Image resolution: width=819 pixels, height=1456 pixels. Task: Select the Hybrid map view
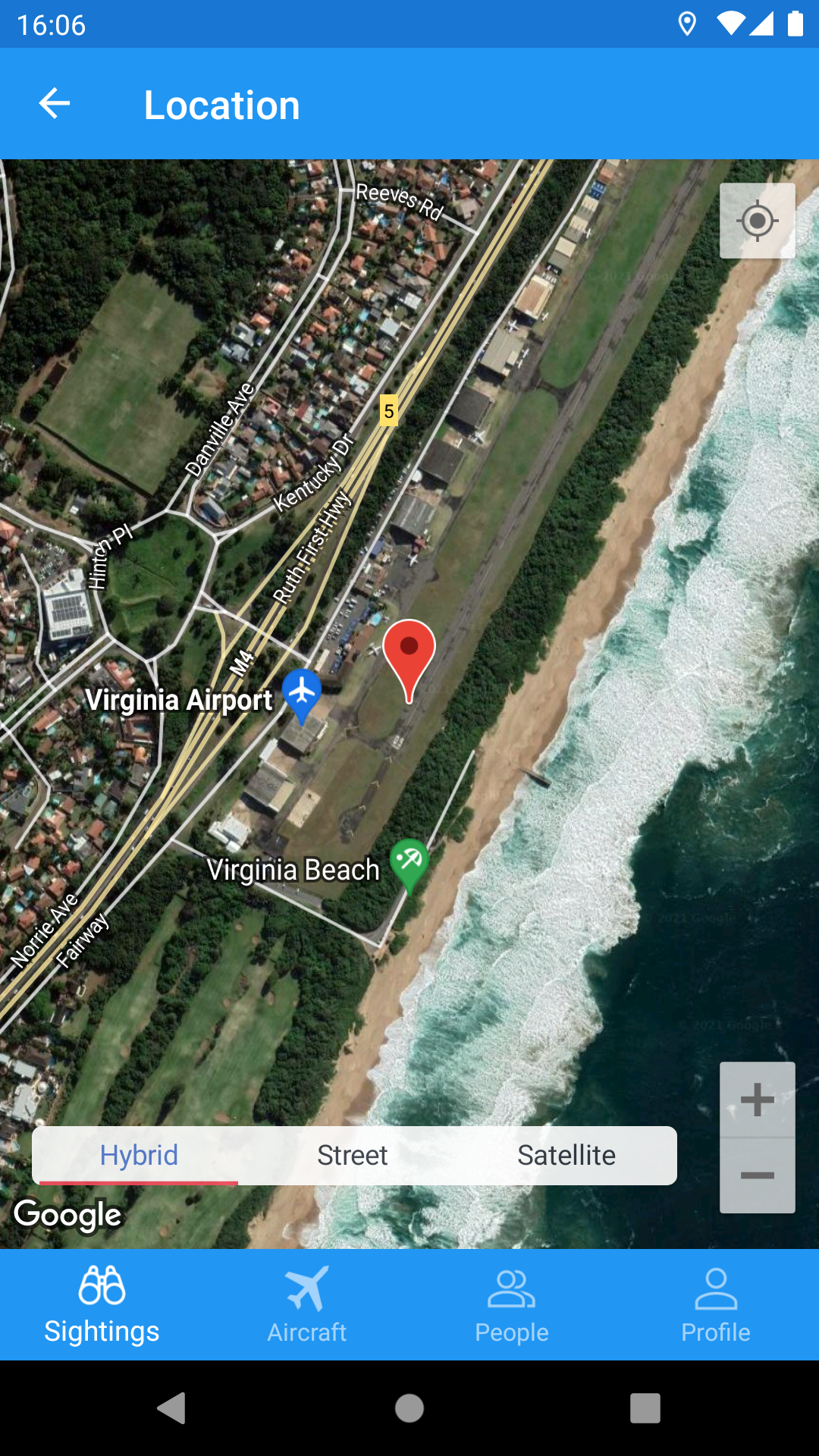139,1155
